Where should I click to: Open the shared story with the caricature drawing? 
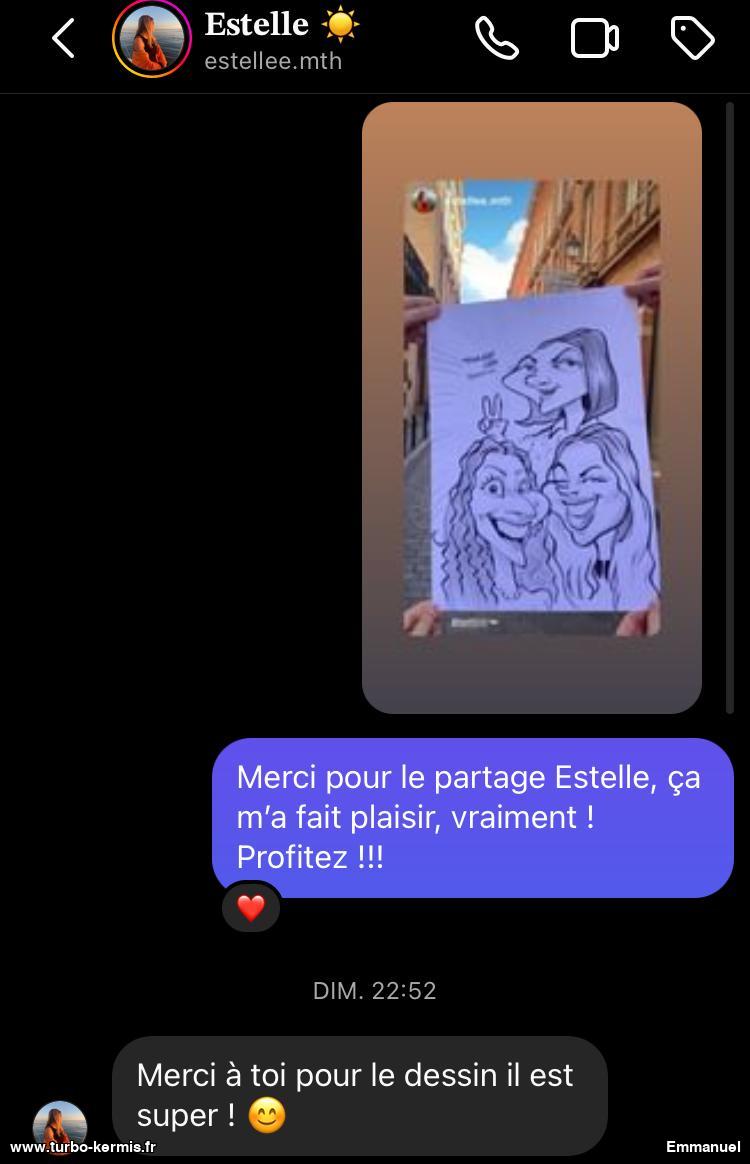531,408
